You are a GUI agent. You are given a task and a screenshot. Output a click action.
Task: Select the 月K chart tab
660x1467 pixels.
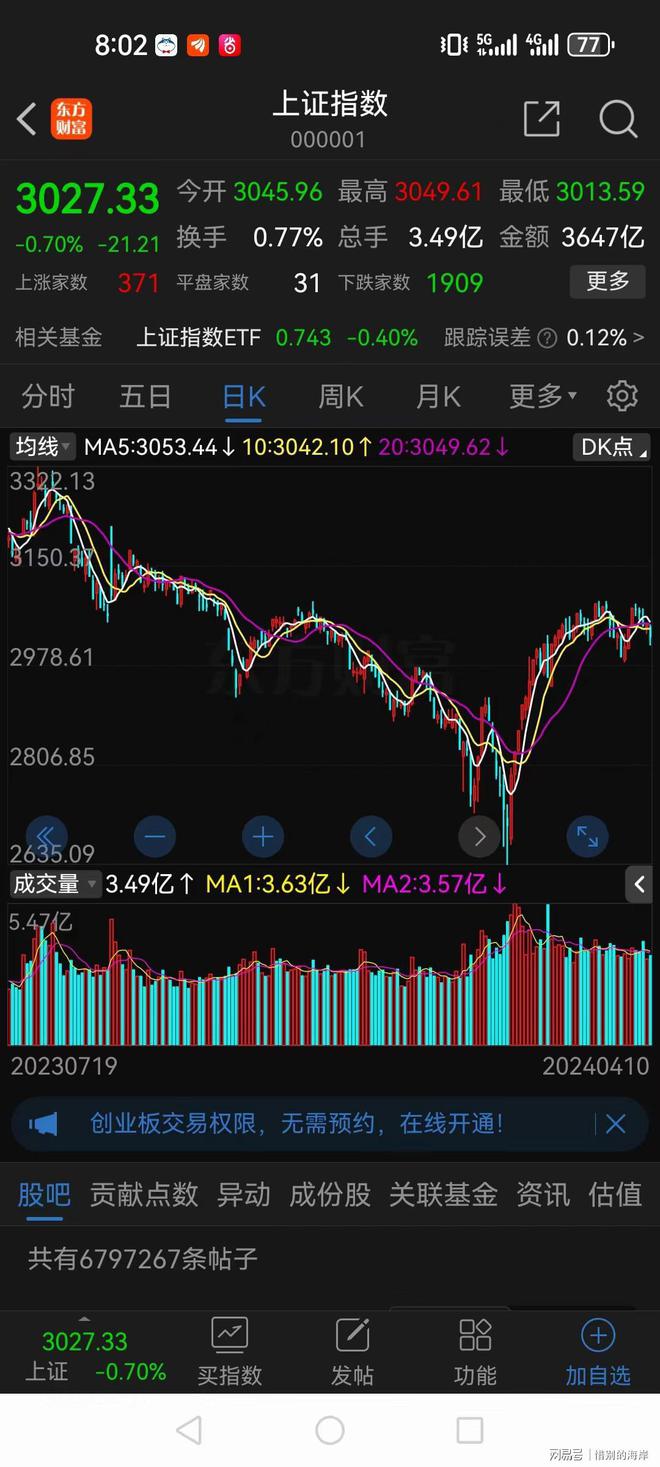click(x=438, y=397)
